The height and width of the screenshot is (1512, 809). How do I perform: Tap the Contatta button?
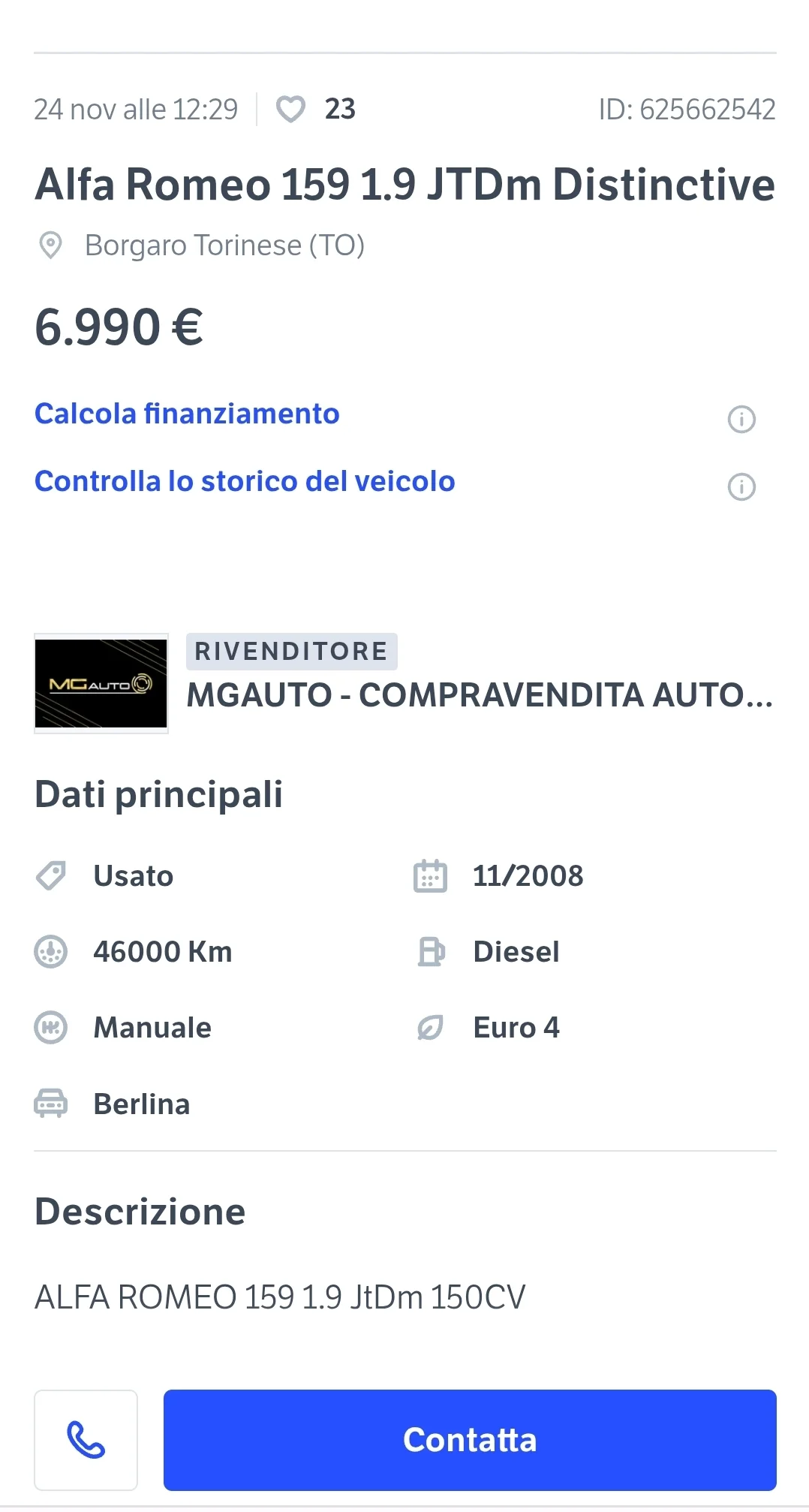[x=470, y=1439]
